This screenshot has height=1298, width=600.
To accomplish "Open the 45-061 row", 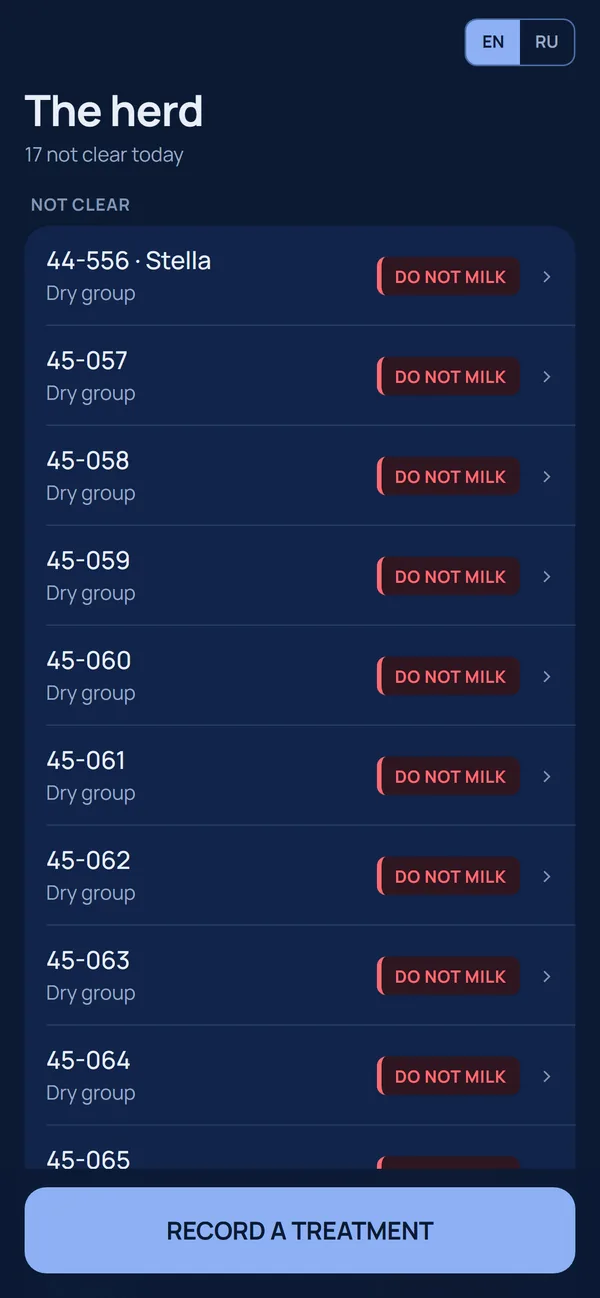I will (300, 776).
